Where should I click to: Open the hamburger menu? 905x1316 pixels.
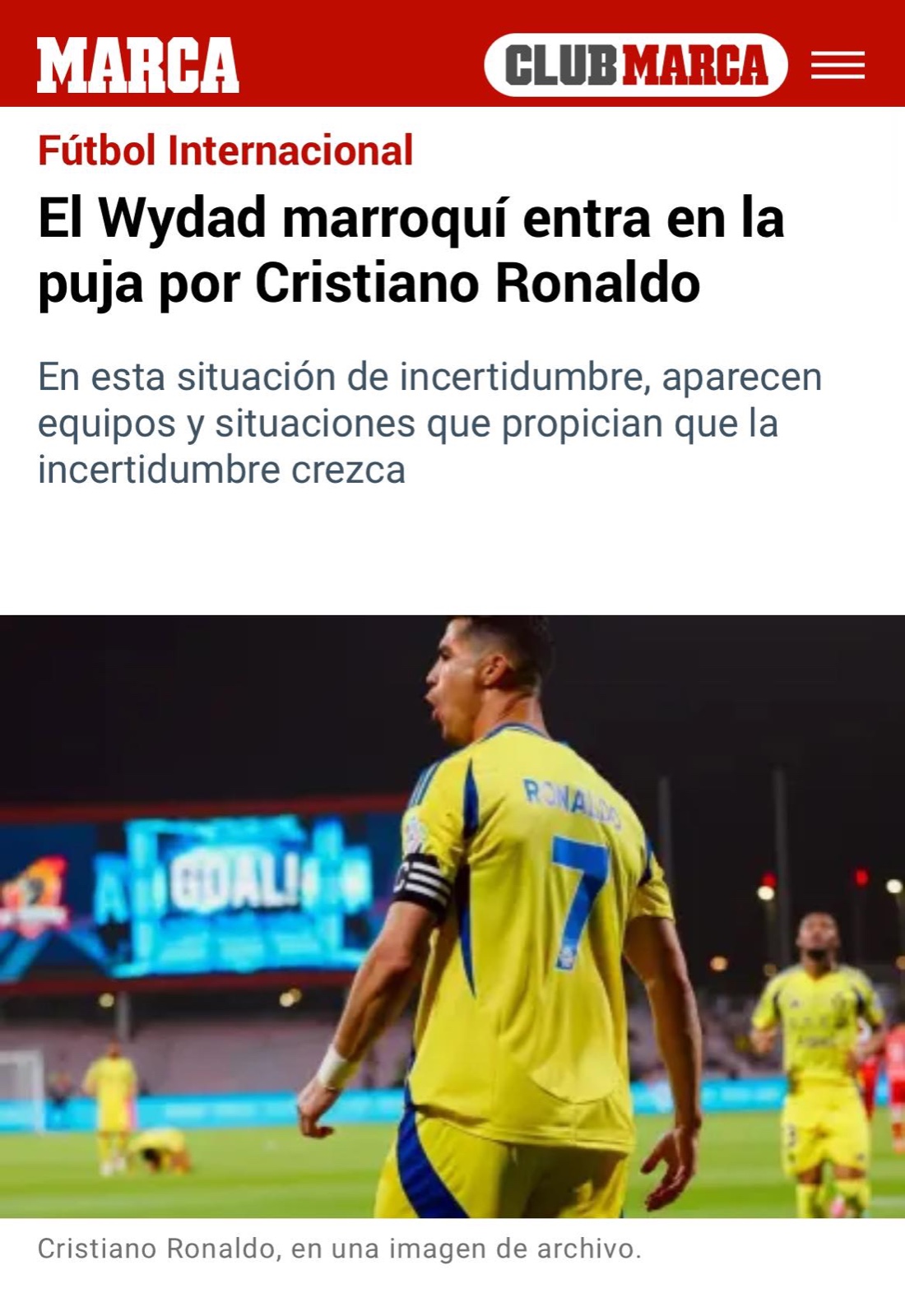click(x=837, y=65)
